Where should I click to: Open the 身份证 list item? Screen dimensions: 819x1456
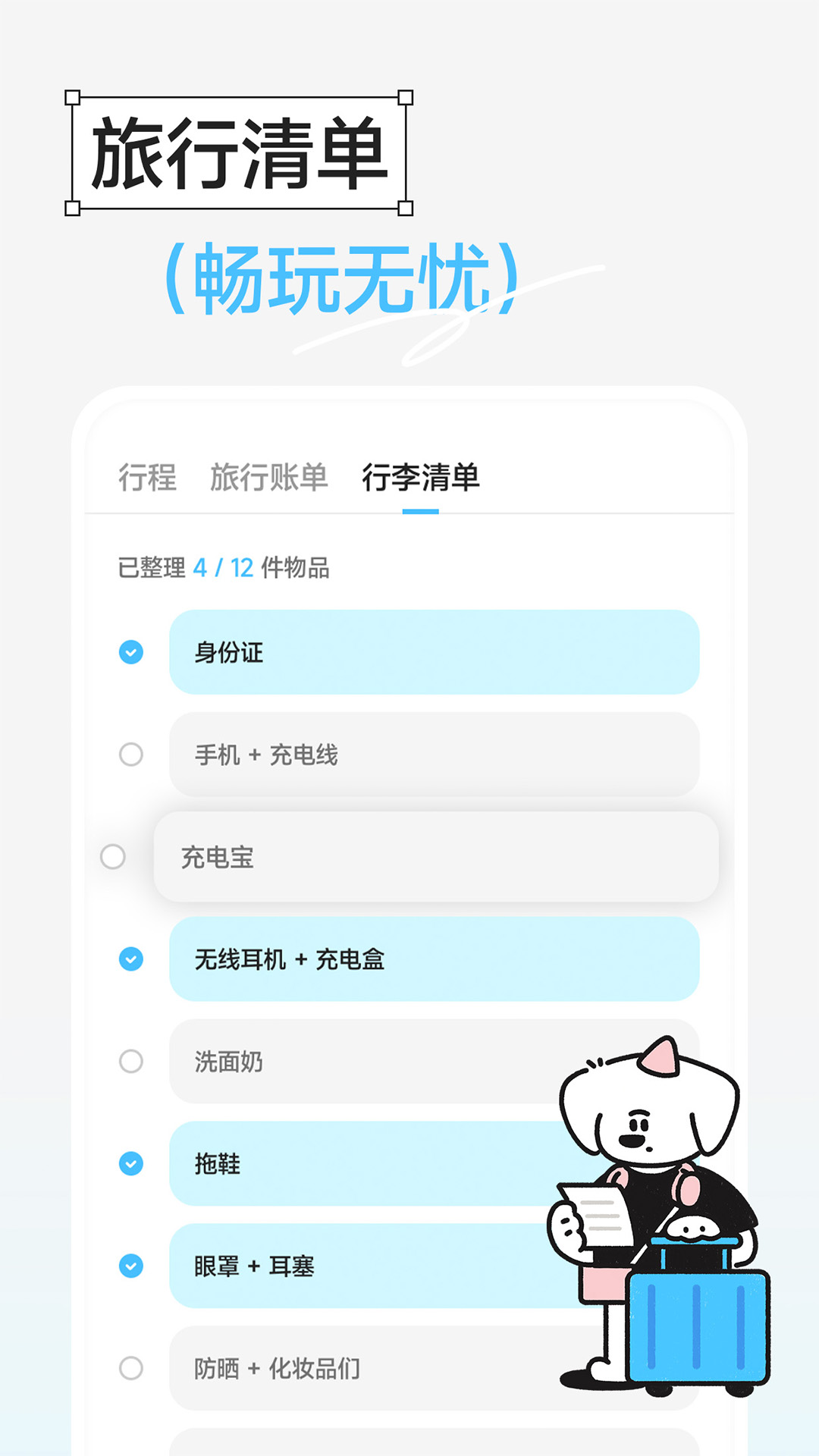pyautogui.click(x=436, y=652)
